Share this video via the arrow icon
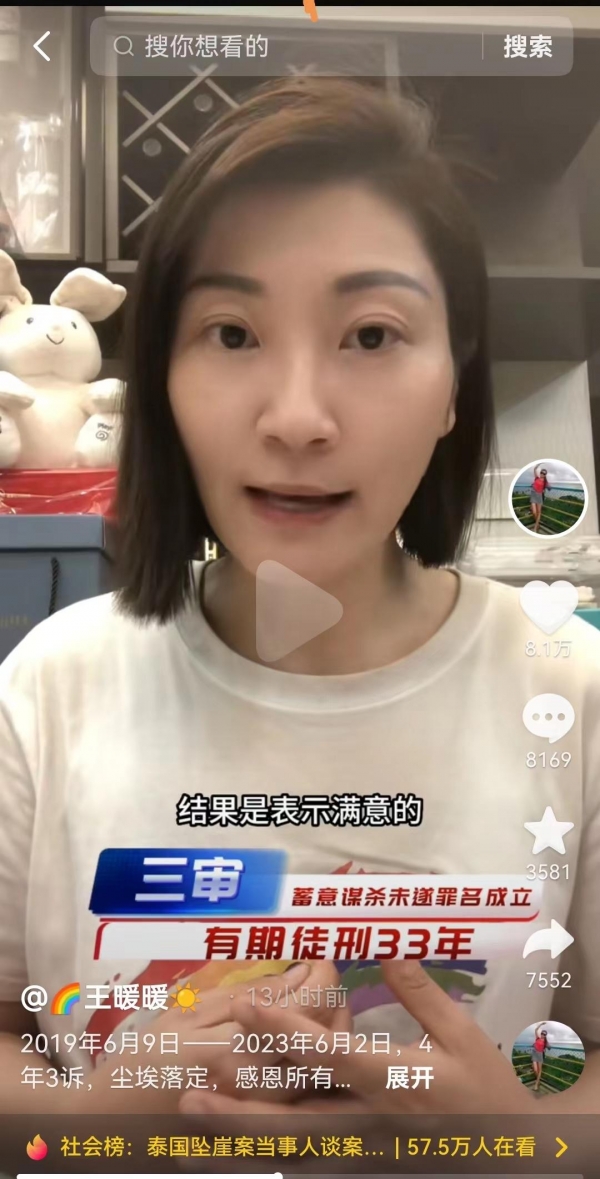Screen dimensions: 600x1179 [x=548, y=941]
